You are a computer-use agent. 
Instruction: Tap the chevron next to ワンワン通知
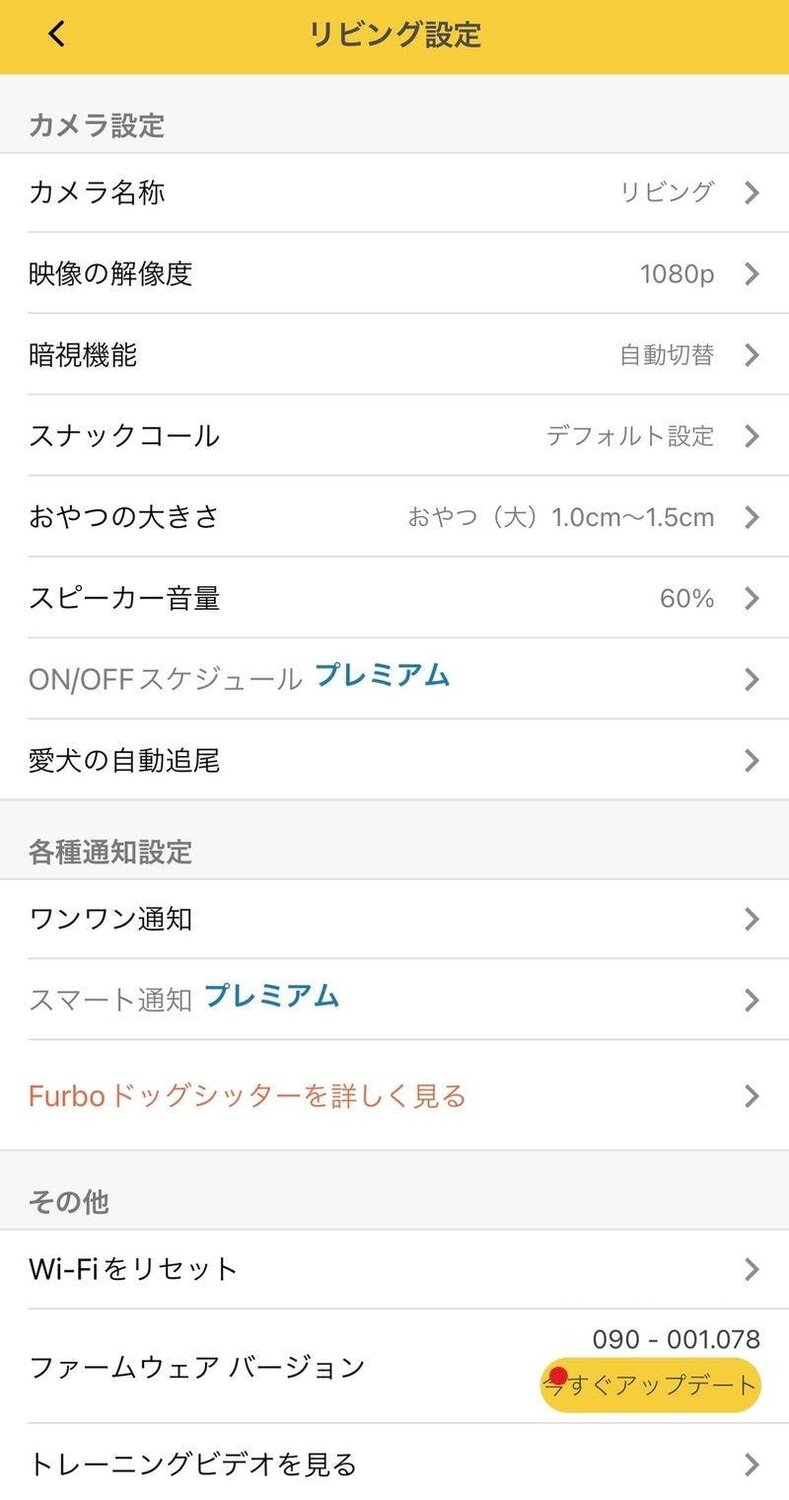[x=752, y=918]
